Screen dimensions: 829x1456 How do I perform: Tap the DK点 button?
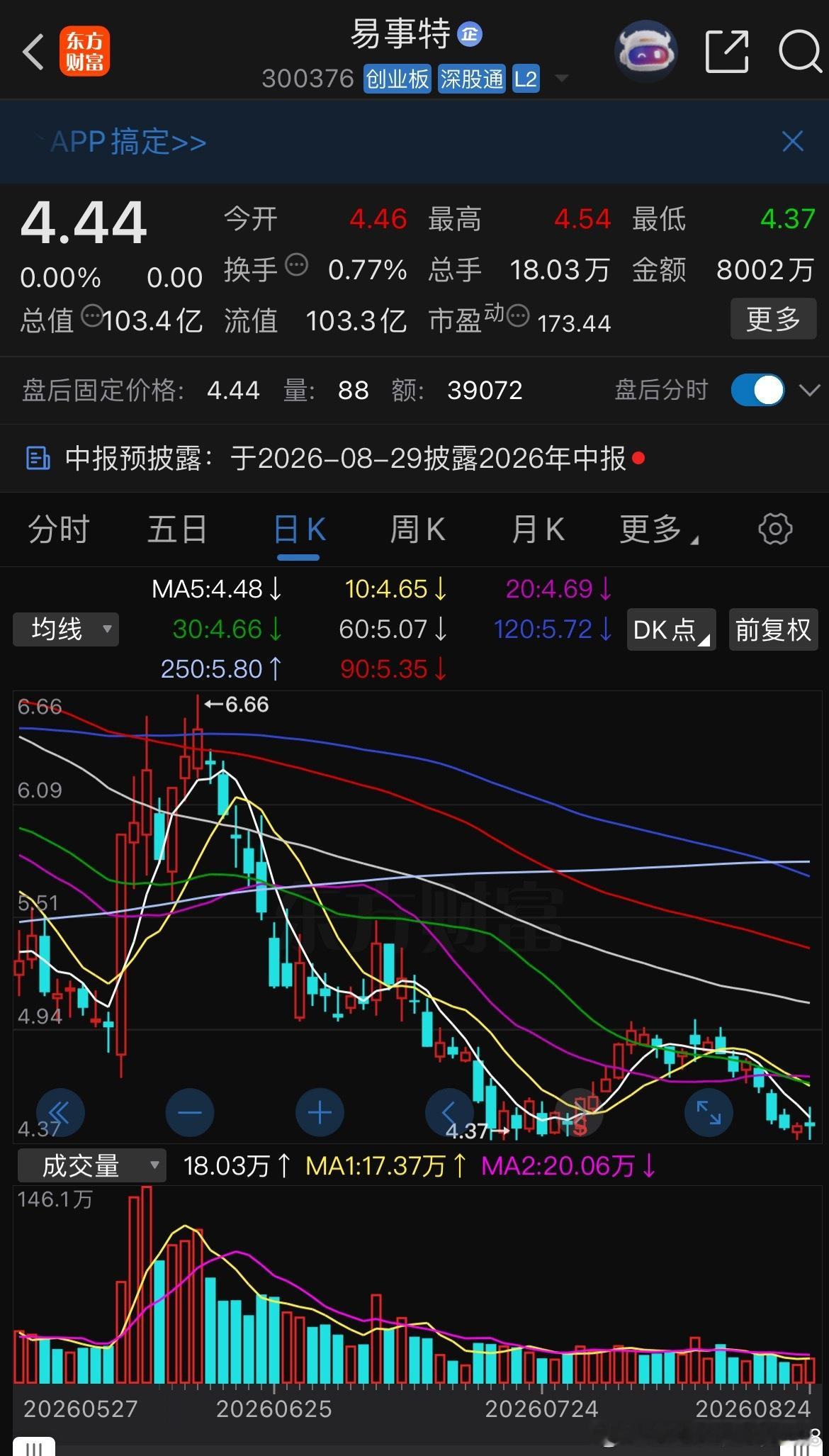tap(671, 629)
